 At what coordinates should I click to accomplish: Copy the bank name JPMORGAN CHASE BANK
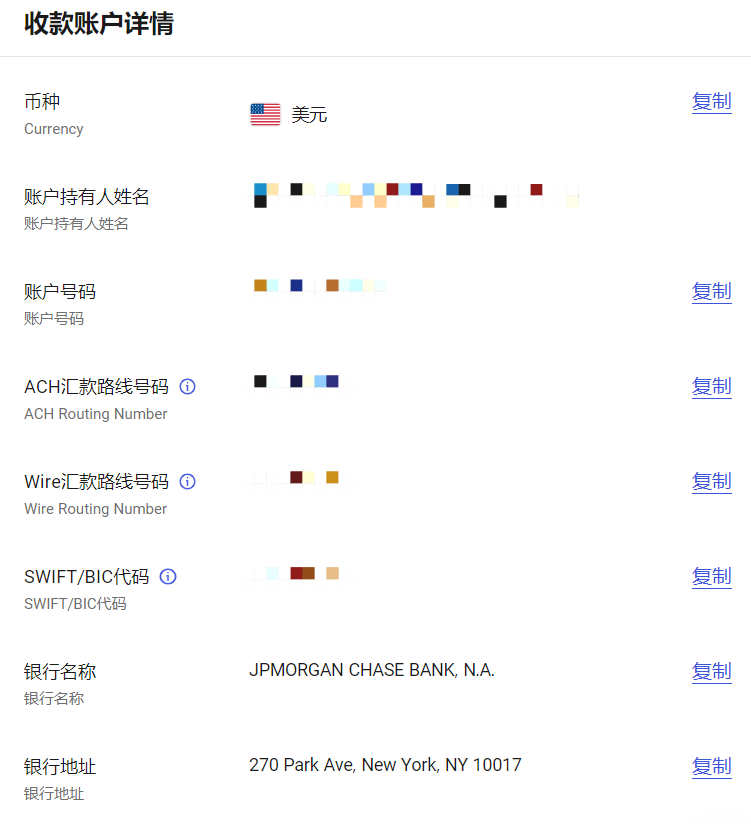click(x=711, y=671)
